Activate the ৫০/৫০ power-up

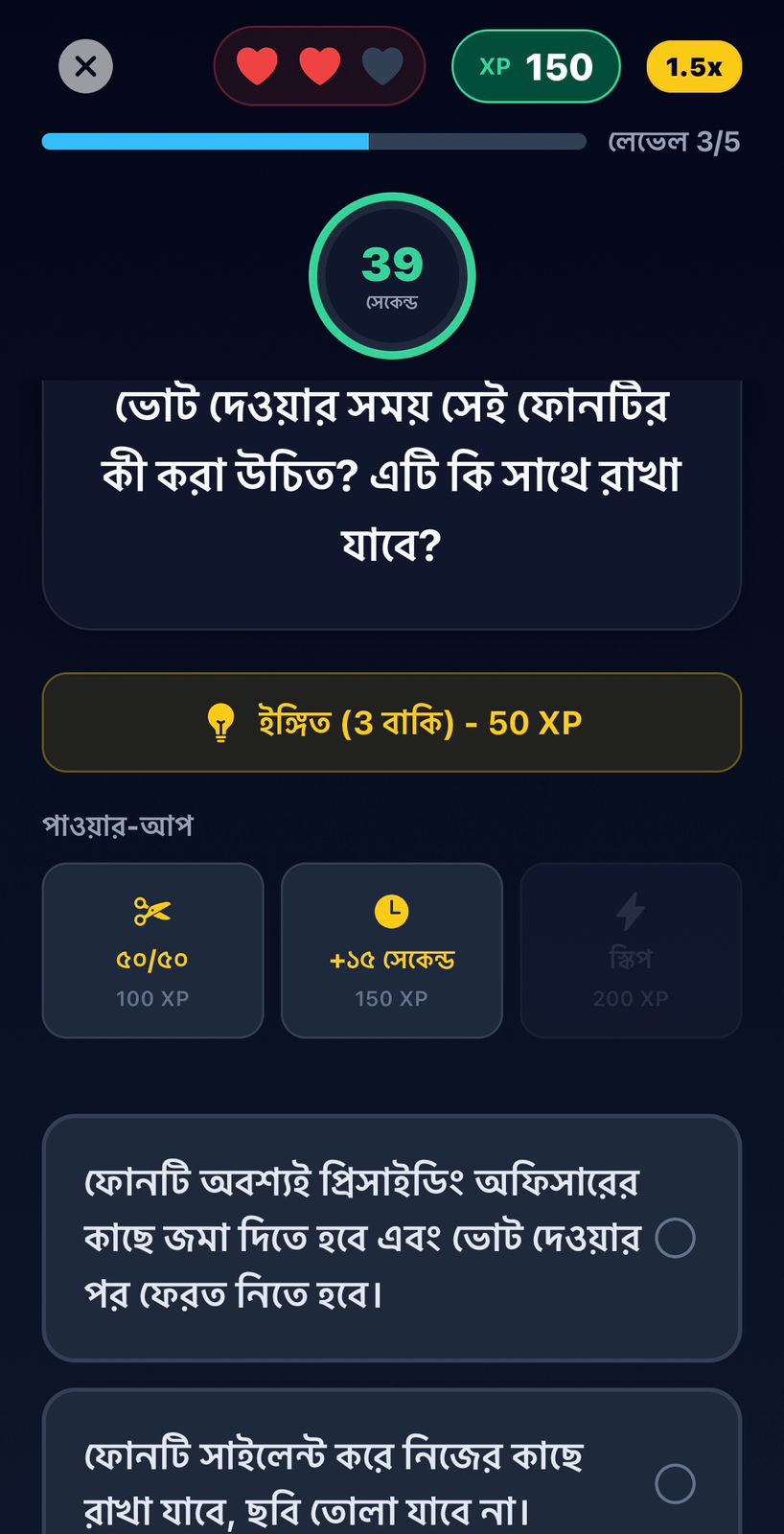click(152, 949)
